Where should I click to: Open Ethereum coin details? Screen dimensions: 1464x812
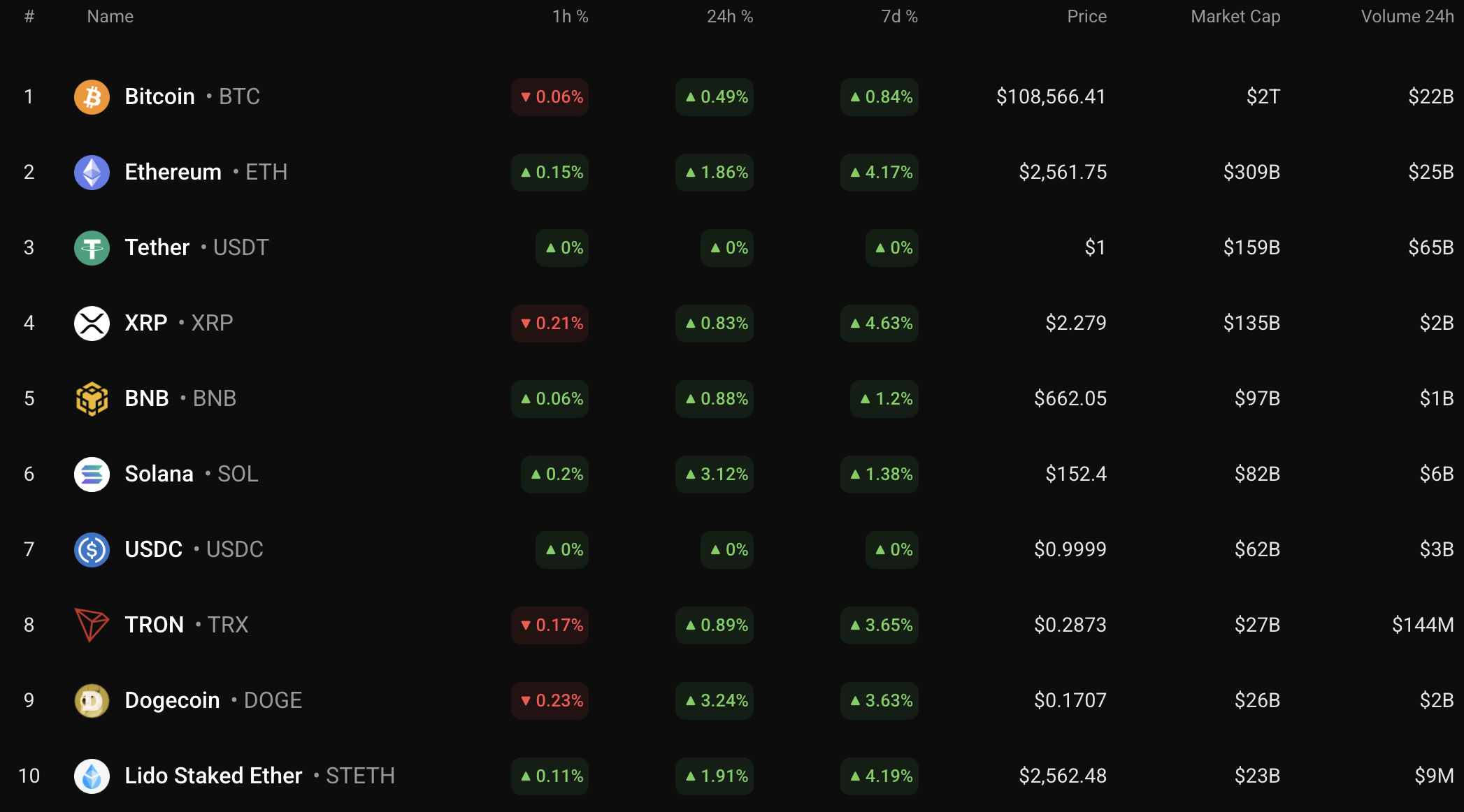(x=173, y=172)
